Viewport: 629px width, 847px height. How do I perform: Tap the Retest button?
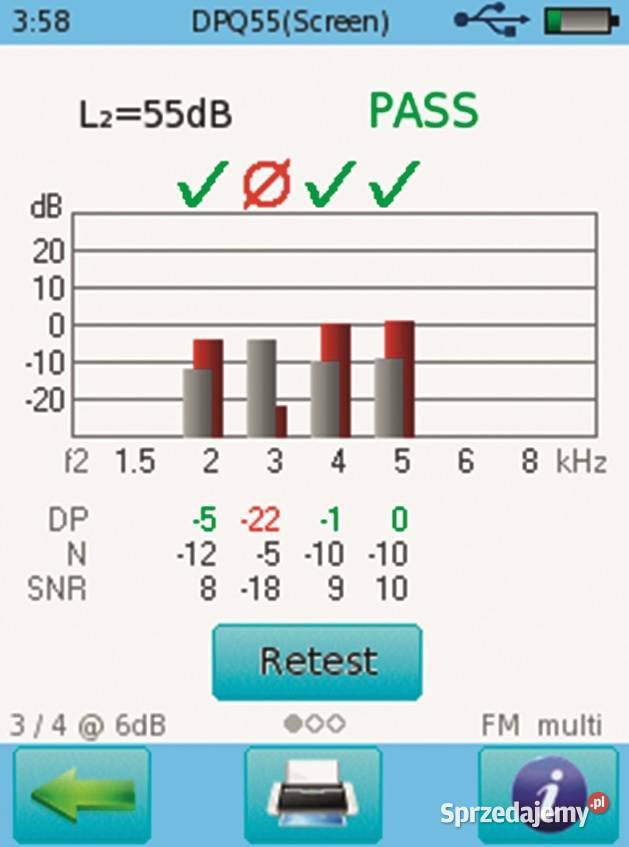point(317,661)
